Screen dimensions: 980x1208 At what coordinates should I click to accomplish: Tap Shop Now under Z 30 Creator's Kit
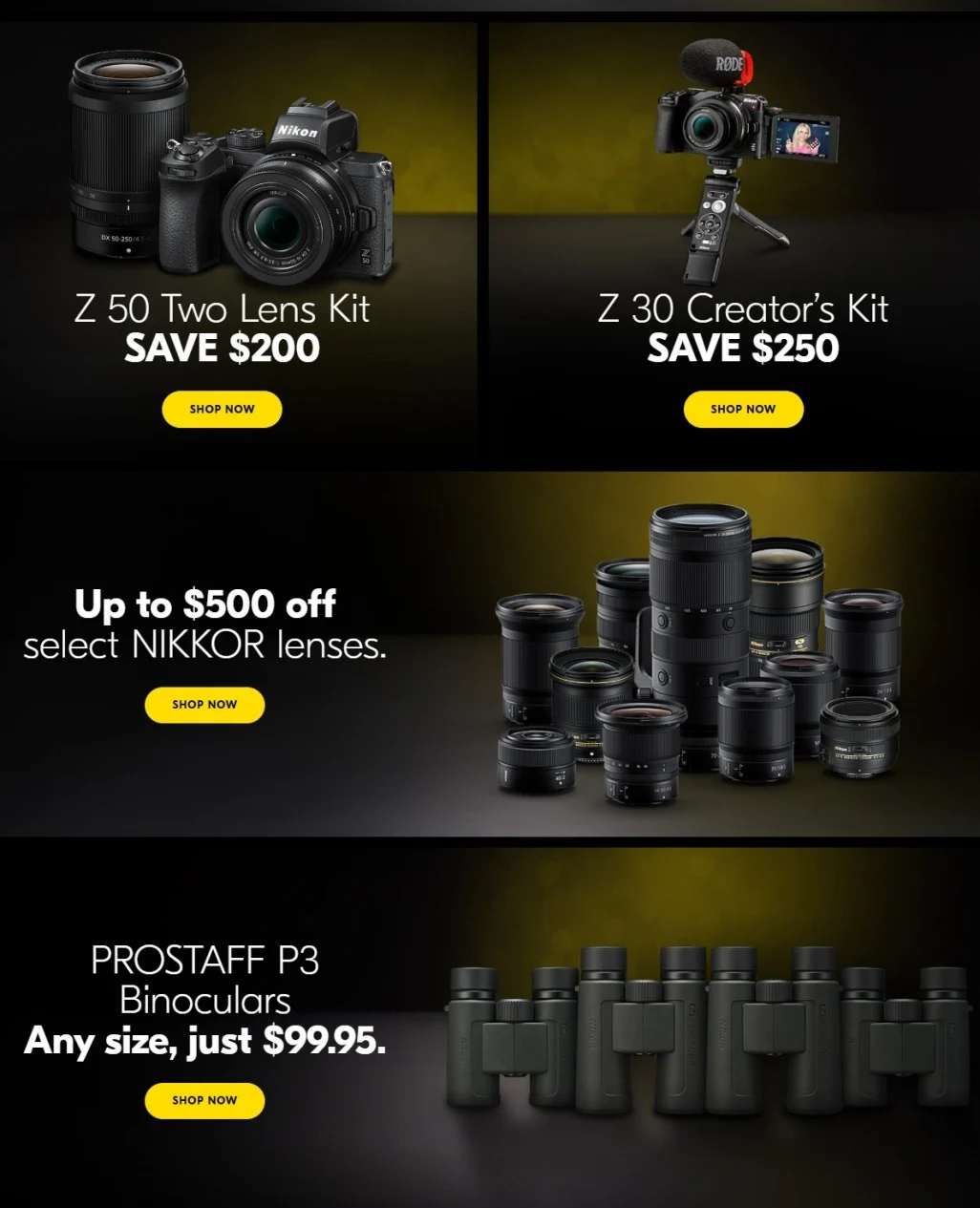click(x=743, y=409)
